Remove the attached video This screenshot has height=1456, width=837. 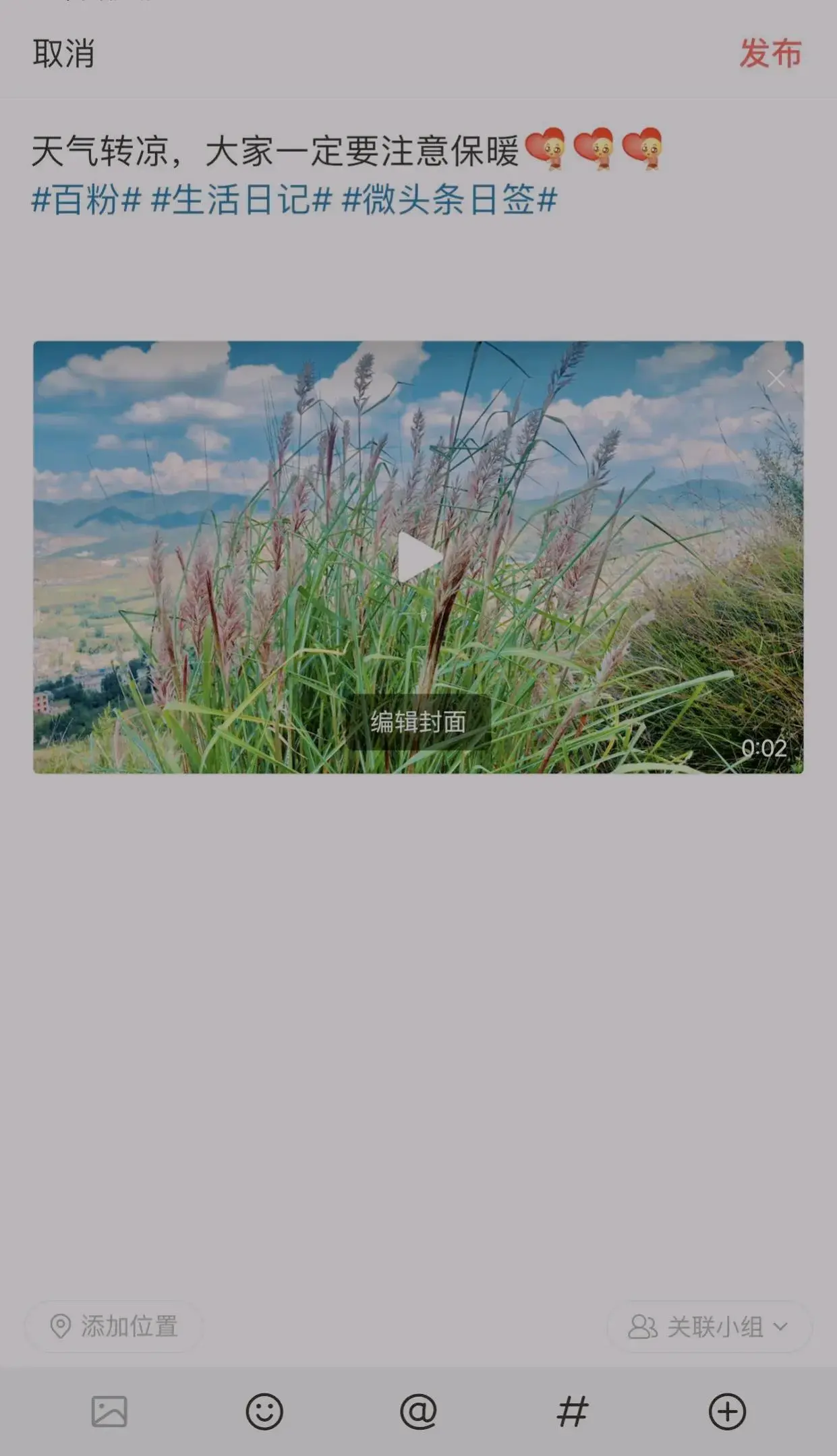tap(776, 380)
